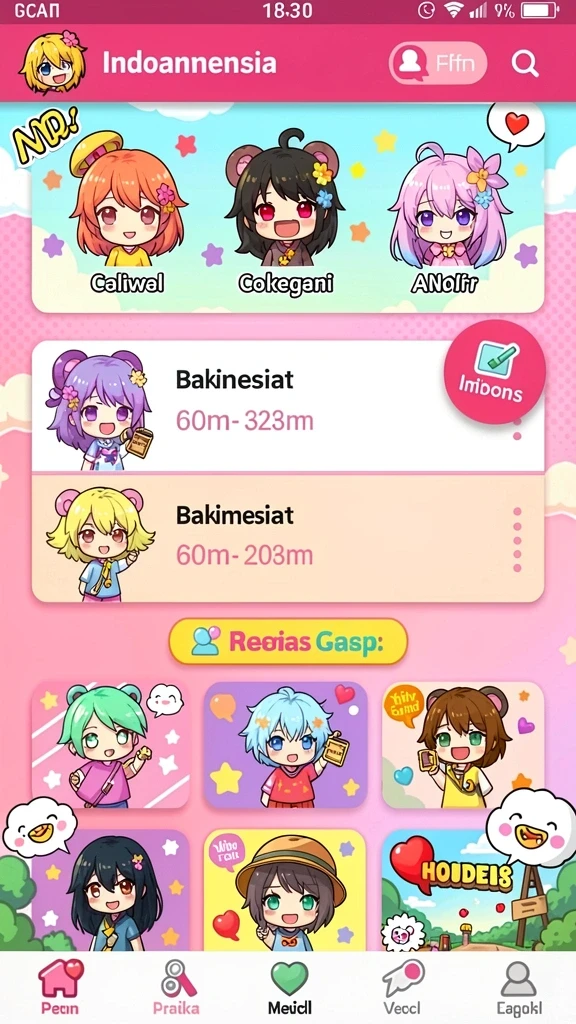Open the blonde avatar in the header
The width and height of the screenshot is (576, 1024).
[x=53, y=63]
